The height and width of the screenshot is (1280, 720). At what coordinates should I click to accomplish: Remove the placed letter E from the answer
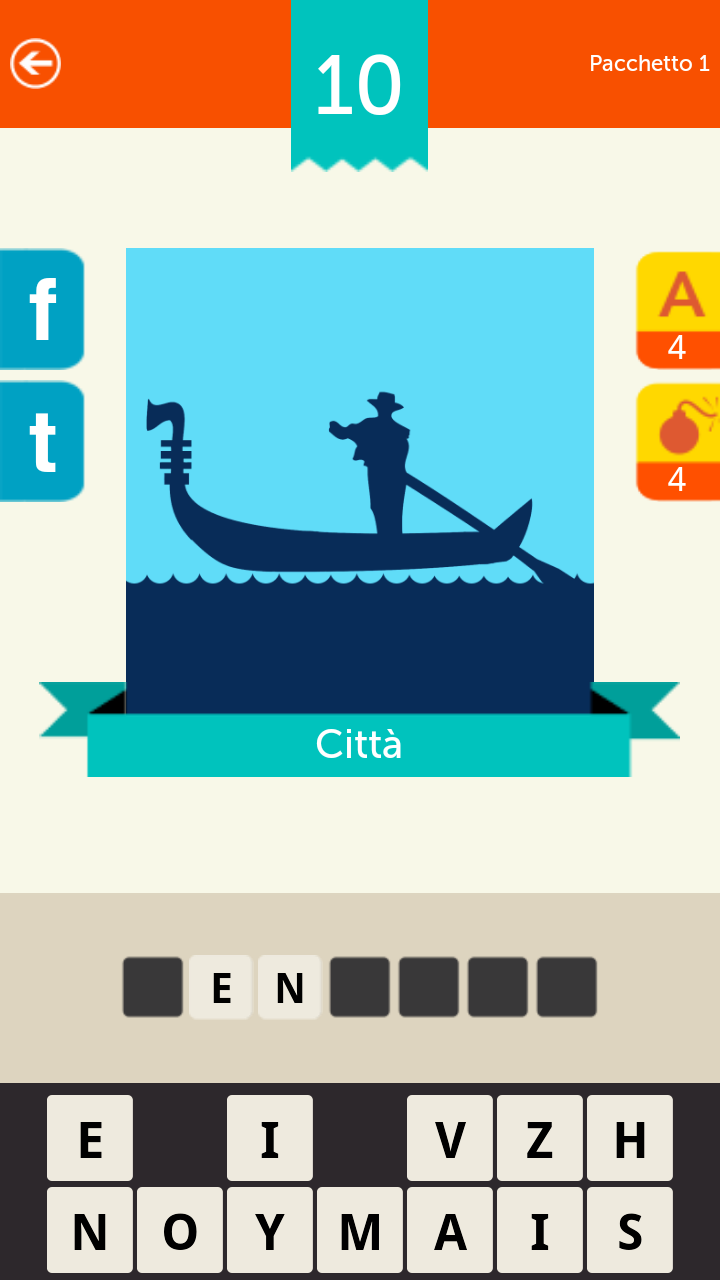[x=221, y=988]
